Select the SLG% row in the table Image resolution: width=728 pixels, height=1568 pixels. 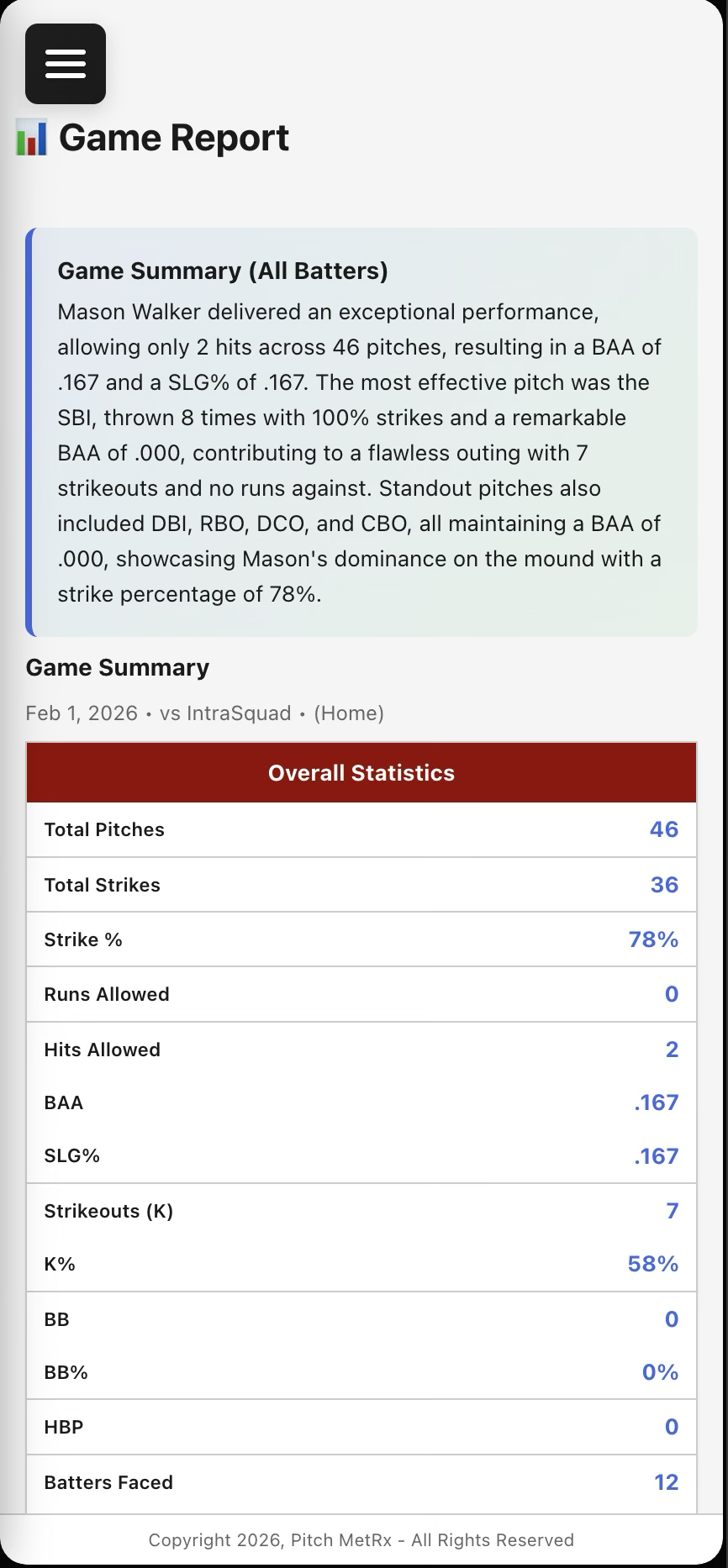point(361,1155)
